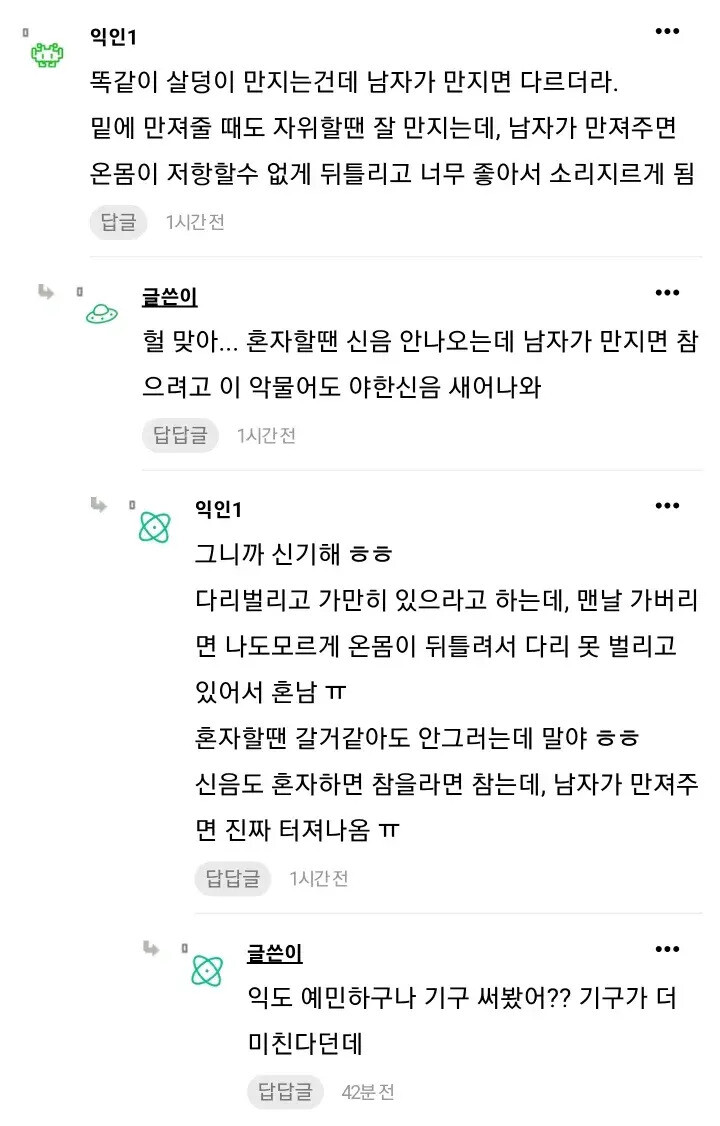Image resolution: width=720 pixels, height=1126 pixels.
Task: Open 글쓴이 link on the 42분 전 reply
Action: [x=274, y=953]
